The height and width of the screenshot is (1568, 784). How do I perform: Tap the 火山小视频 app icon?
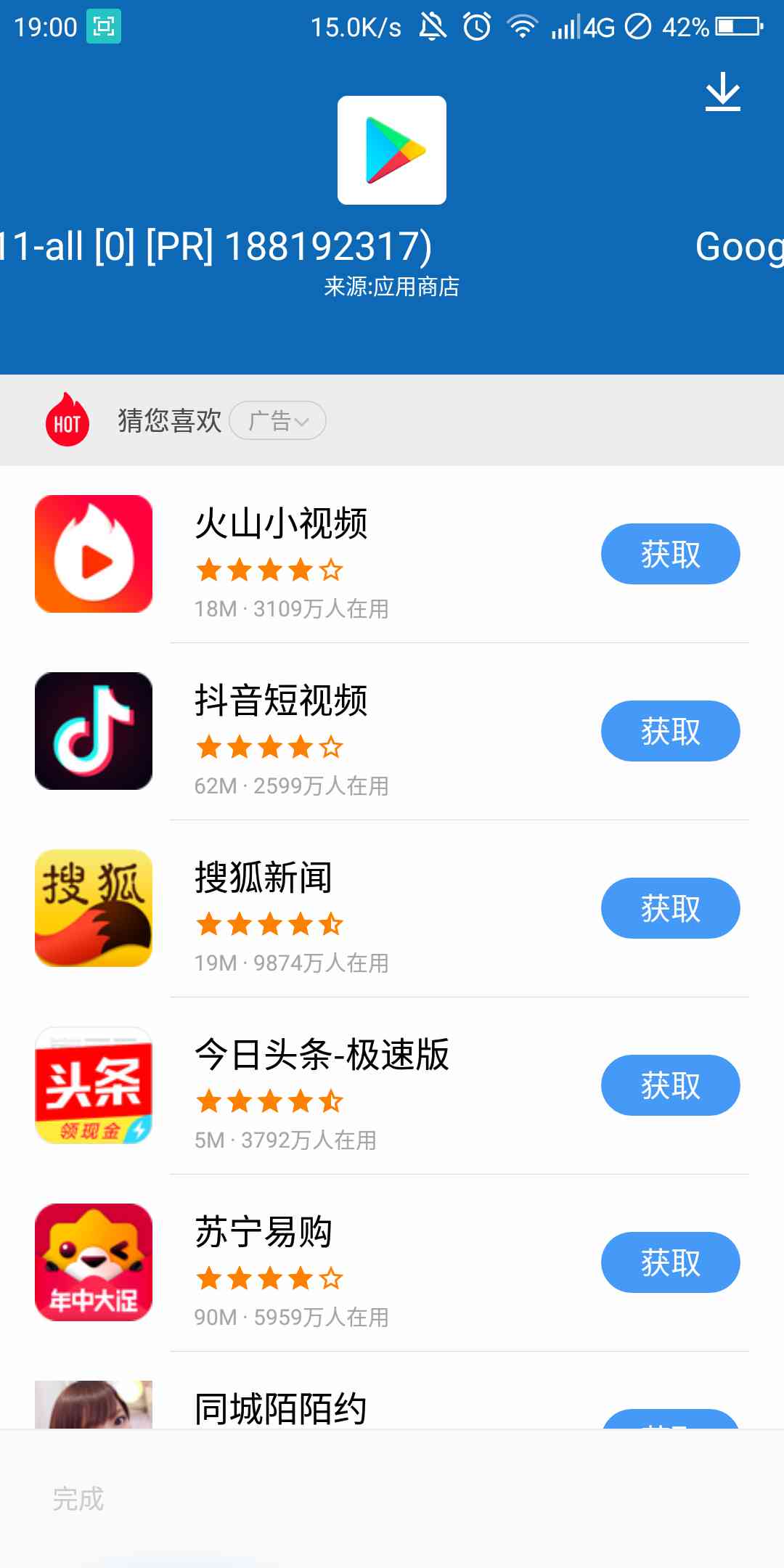(x=93, y=553)
